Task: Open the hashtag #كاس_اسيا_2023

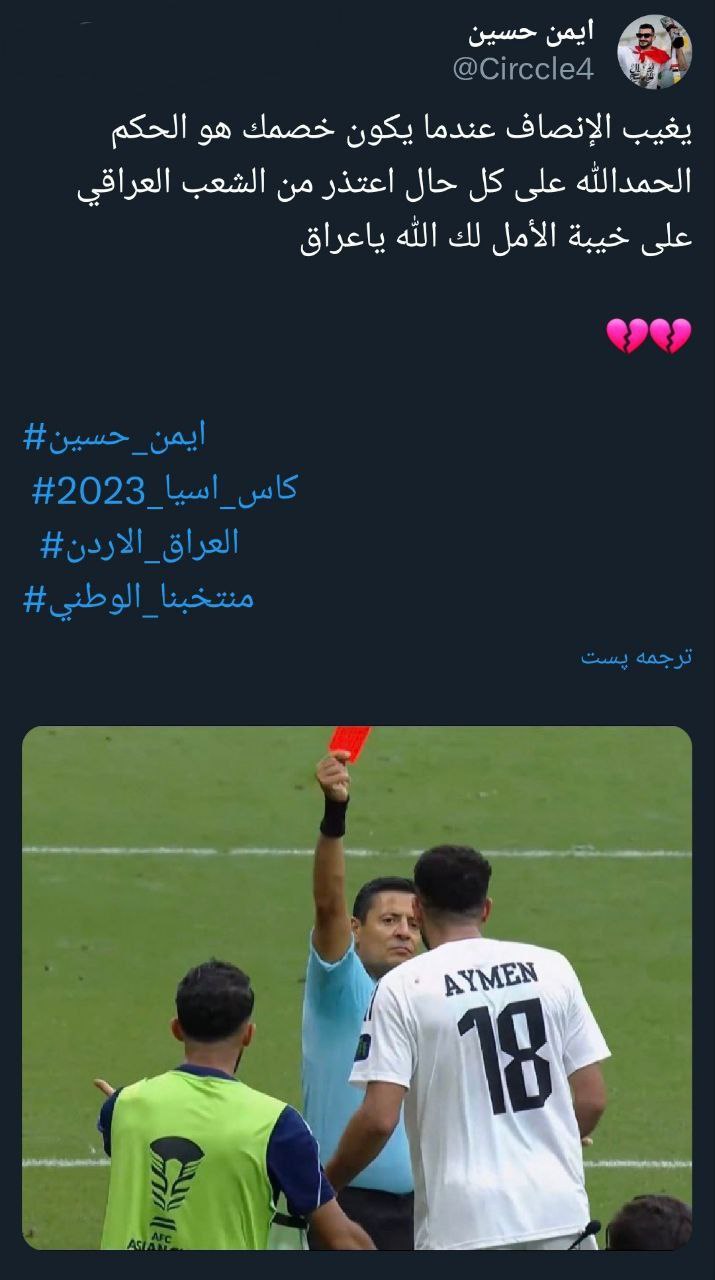Action: (x=165, y=491)
